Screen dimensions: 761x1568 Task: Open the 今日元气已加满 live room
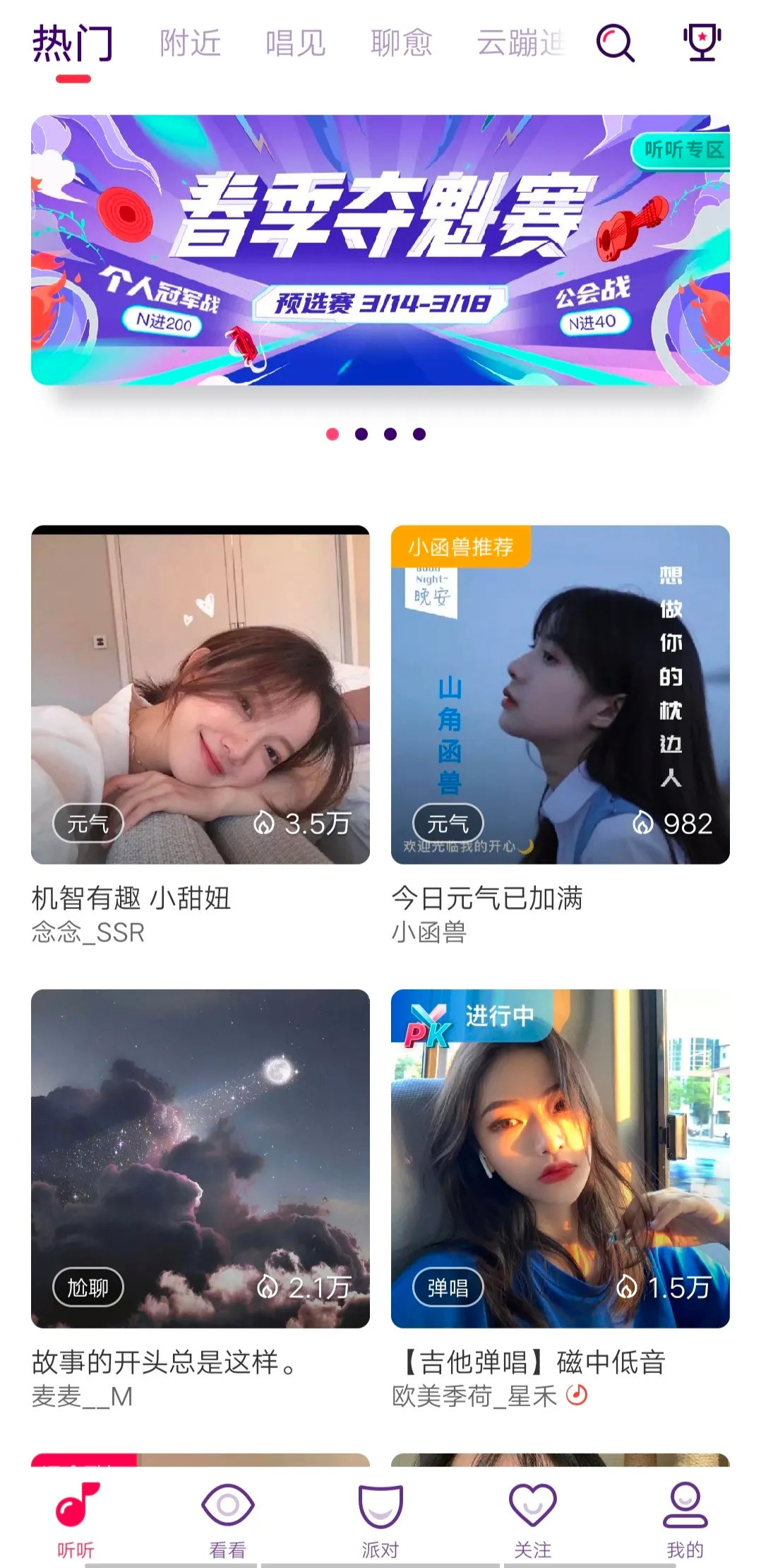pyautogui.click(x=560, y=694)
